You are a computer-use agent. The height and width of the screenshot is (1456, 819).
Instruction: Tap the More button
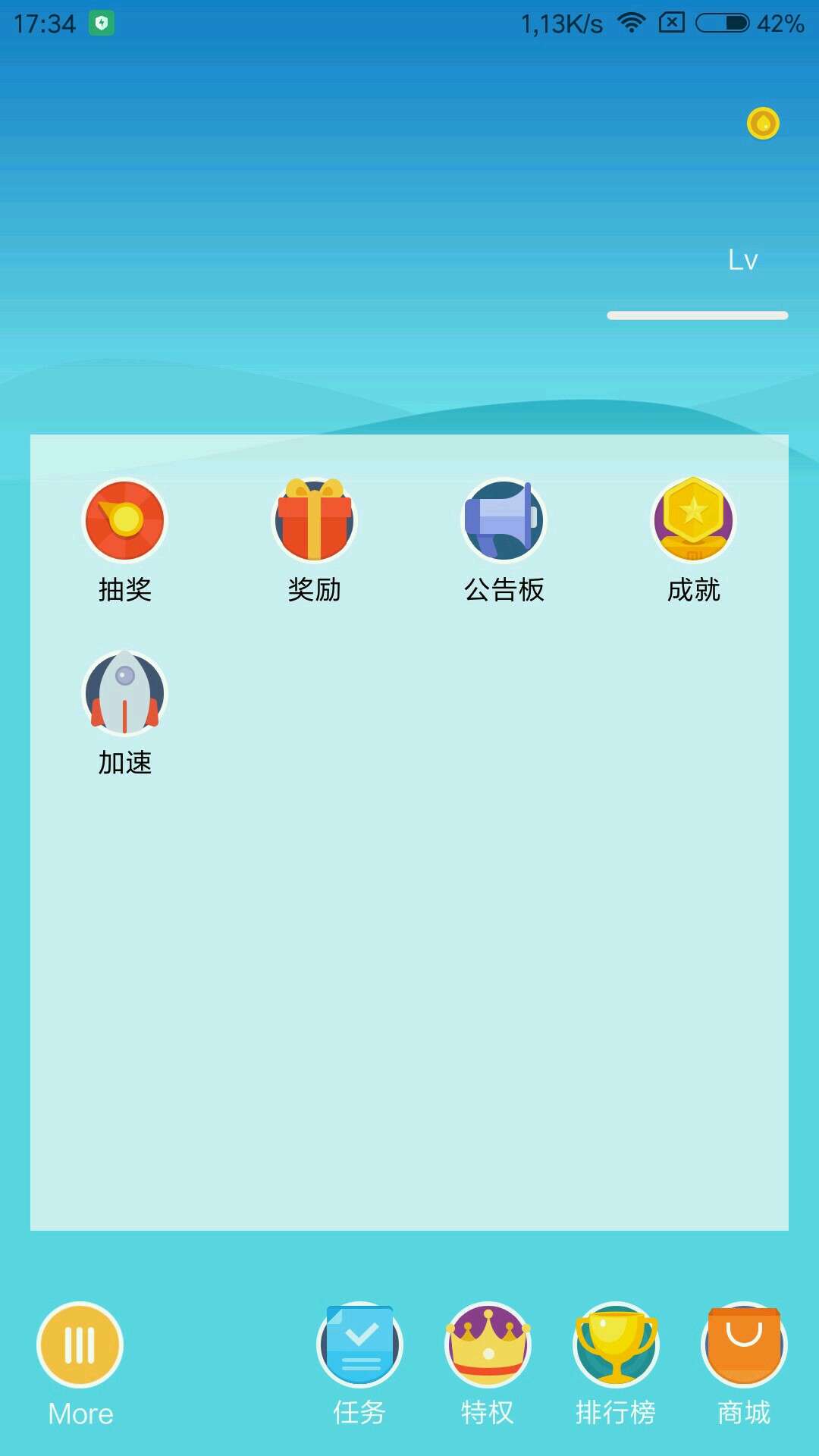click(80, 1345)
